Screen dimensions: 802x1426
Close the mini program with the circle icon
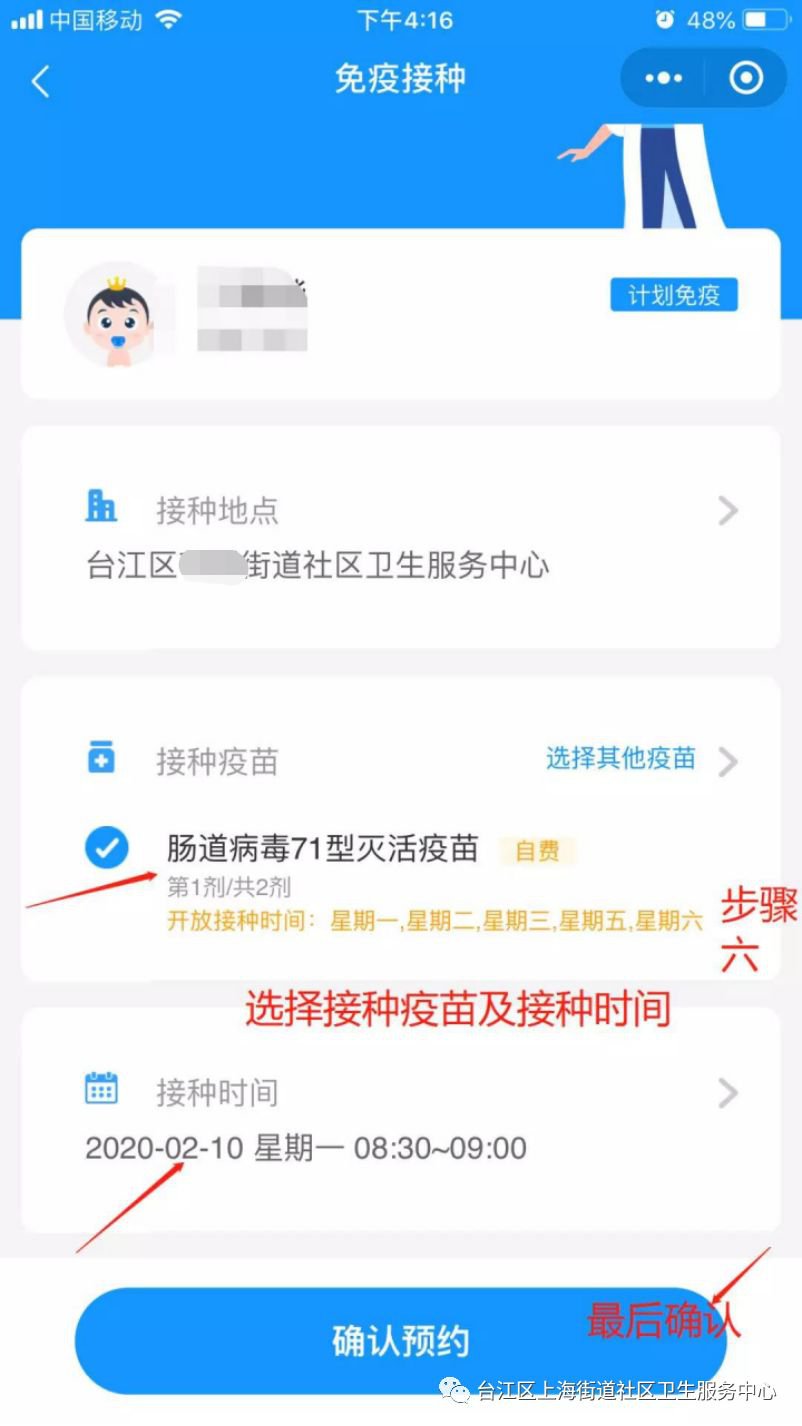point(746,78)
